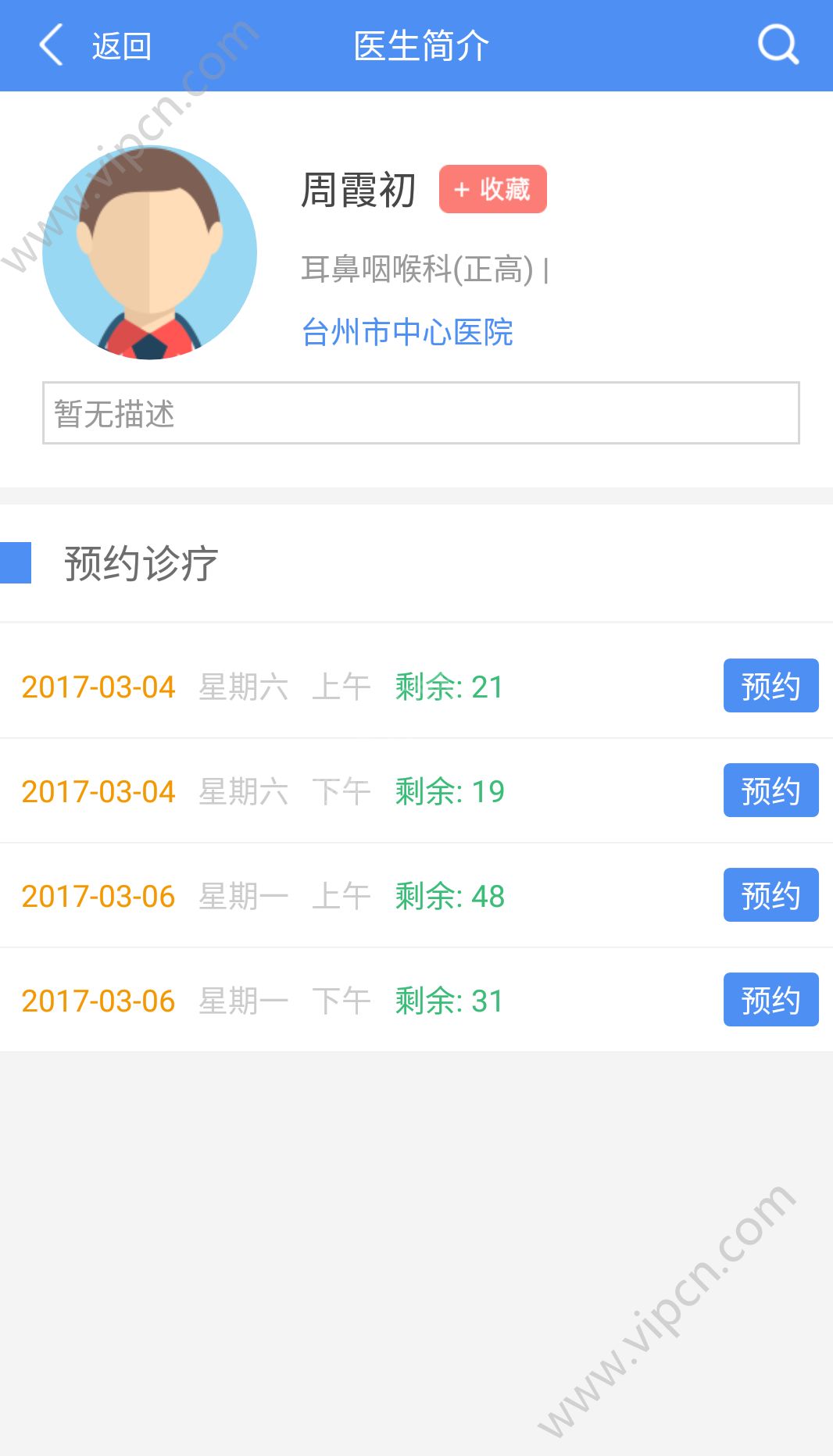
Task: Select the 返回 label in the header
Action: [121, 45]
